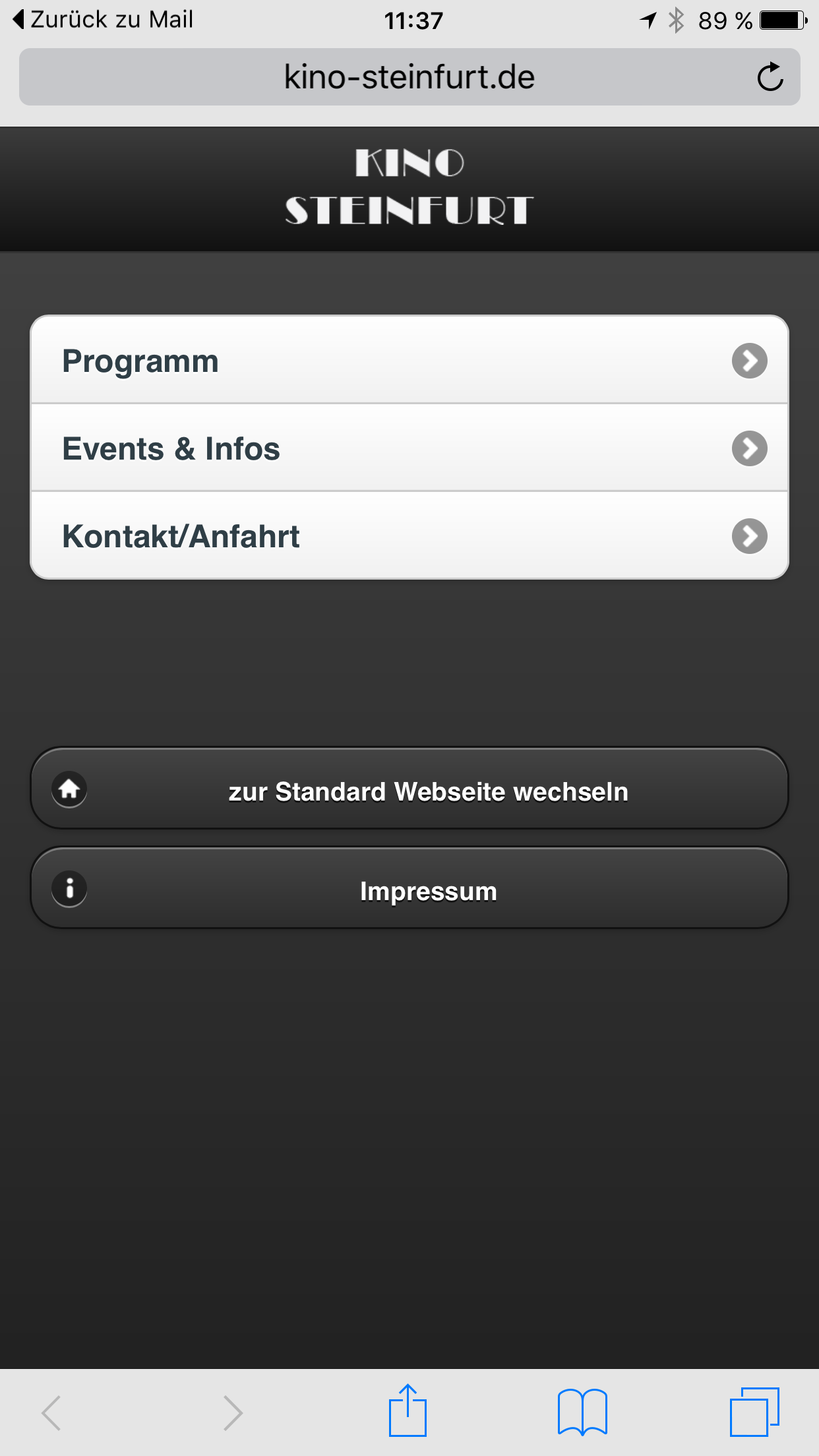Show open tabs overview
Image resolution: width=819 pixels, height=1456 pixels.
pos(754,1412)
